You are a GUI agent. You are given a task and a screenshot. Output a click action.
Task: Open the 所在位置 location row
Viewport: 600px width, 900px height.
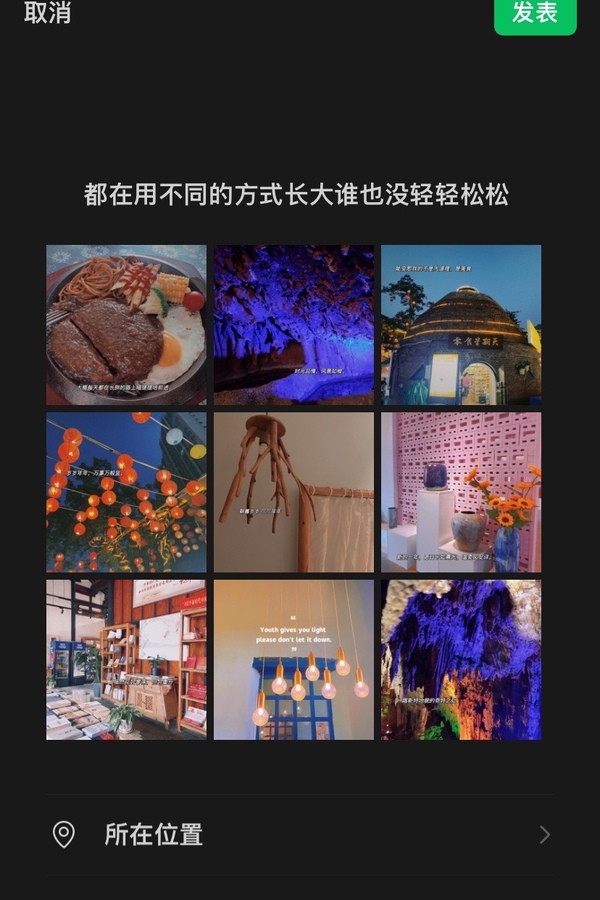pyautogui.click(x=300, y=835)
